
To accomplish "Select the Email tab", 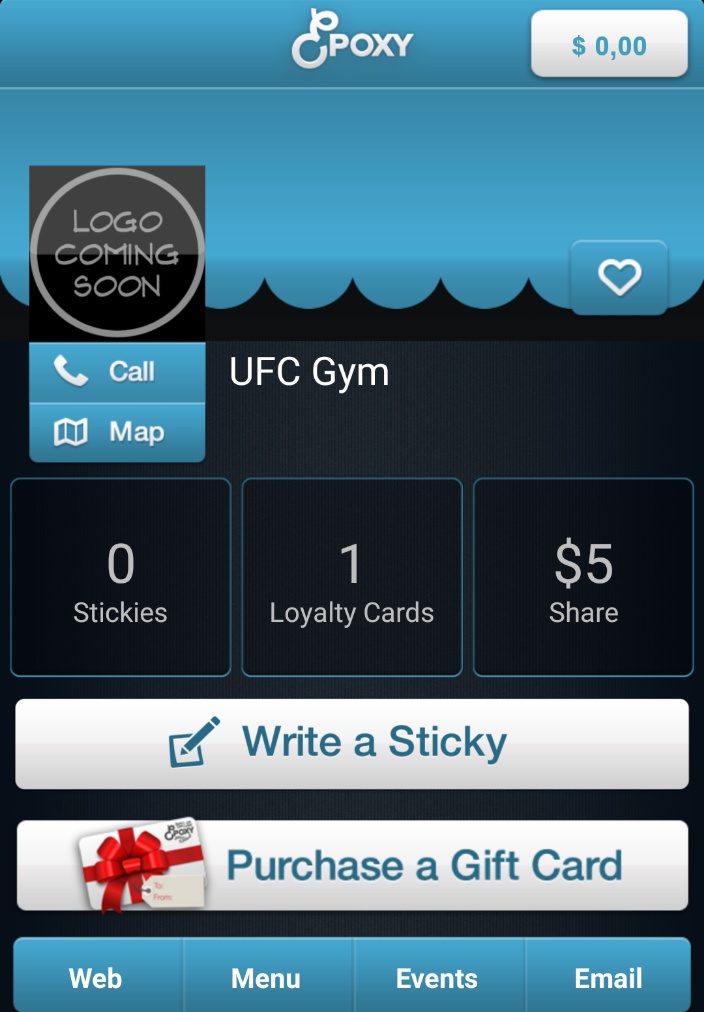I will point(608,977).
